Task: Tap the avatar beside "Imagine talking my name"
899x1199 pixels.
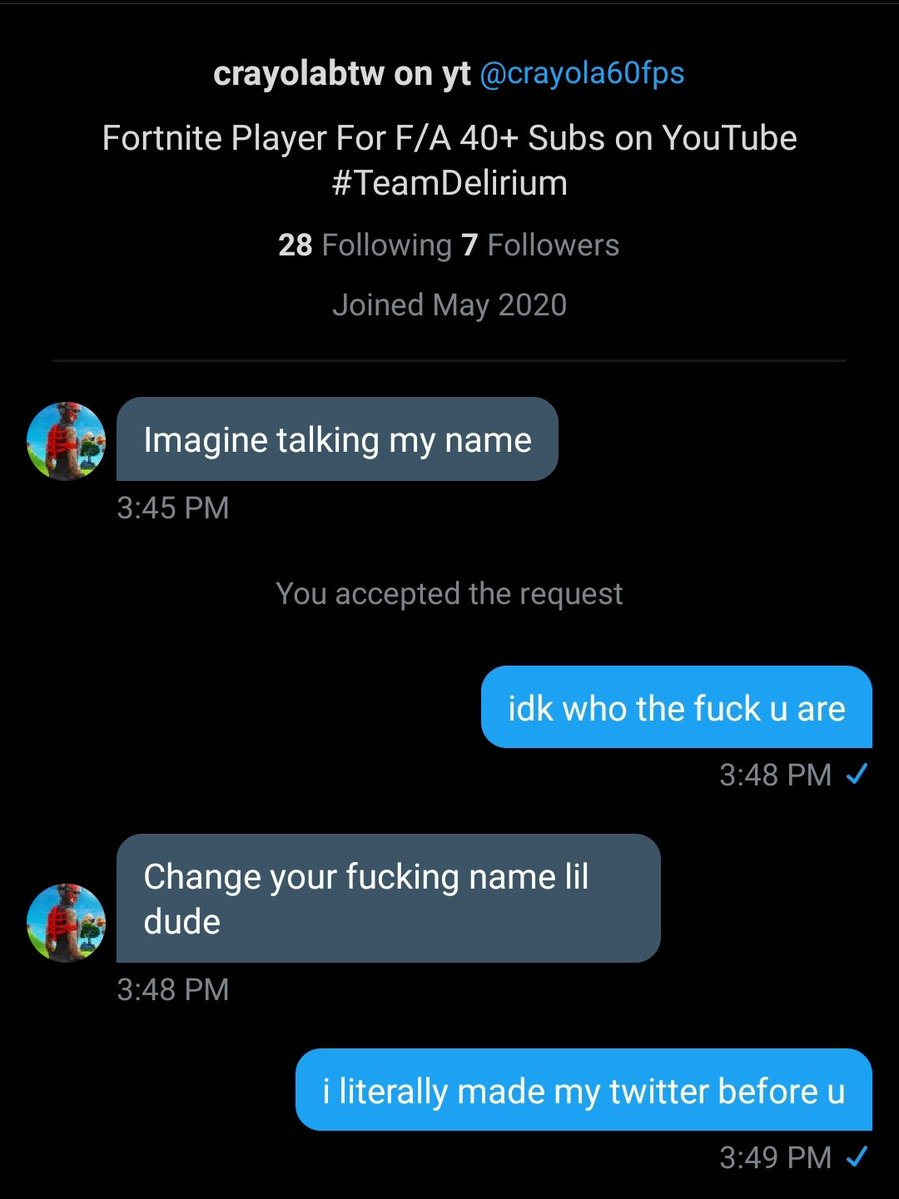Action: [66, 444]
